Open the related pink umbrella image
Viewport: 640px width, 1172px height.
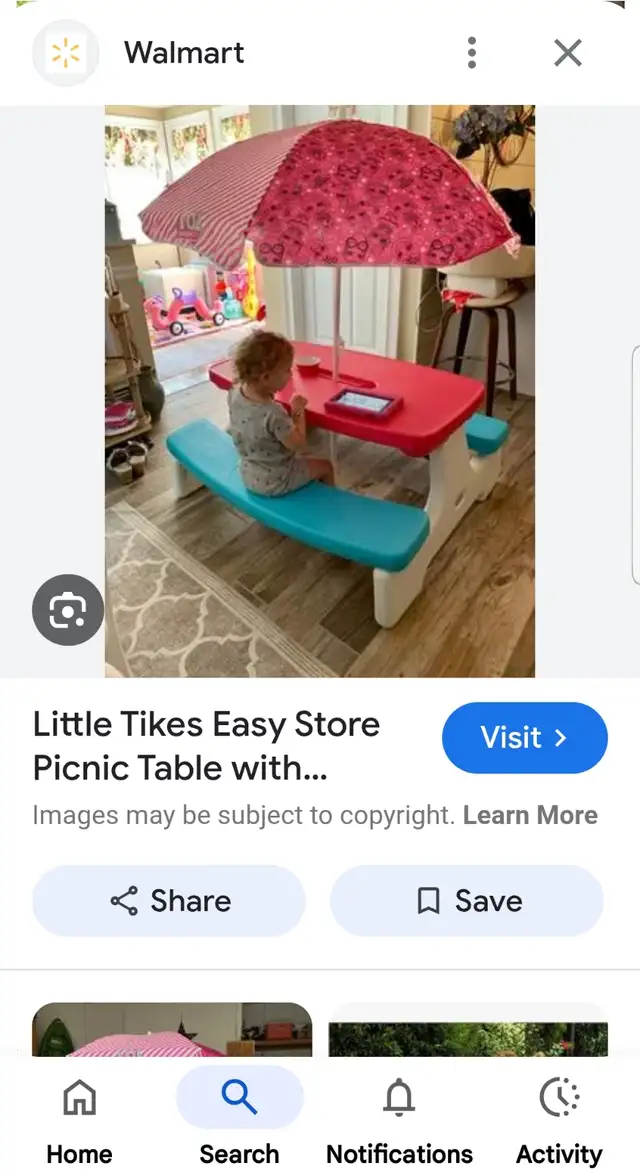click(172, 1029)
